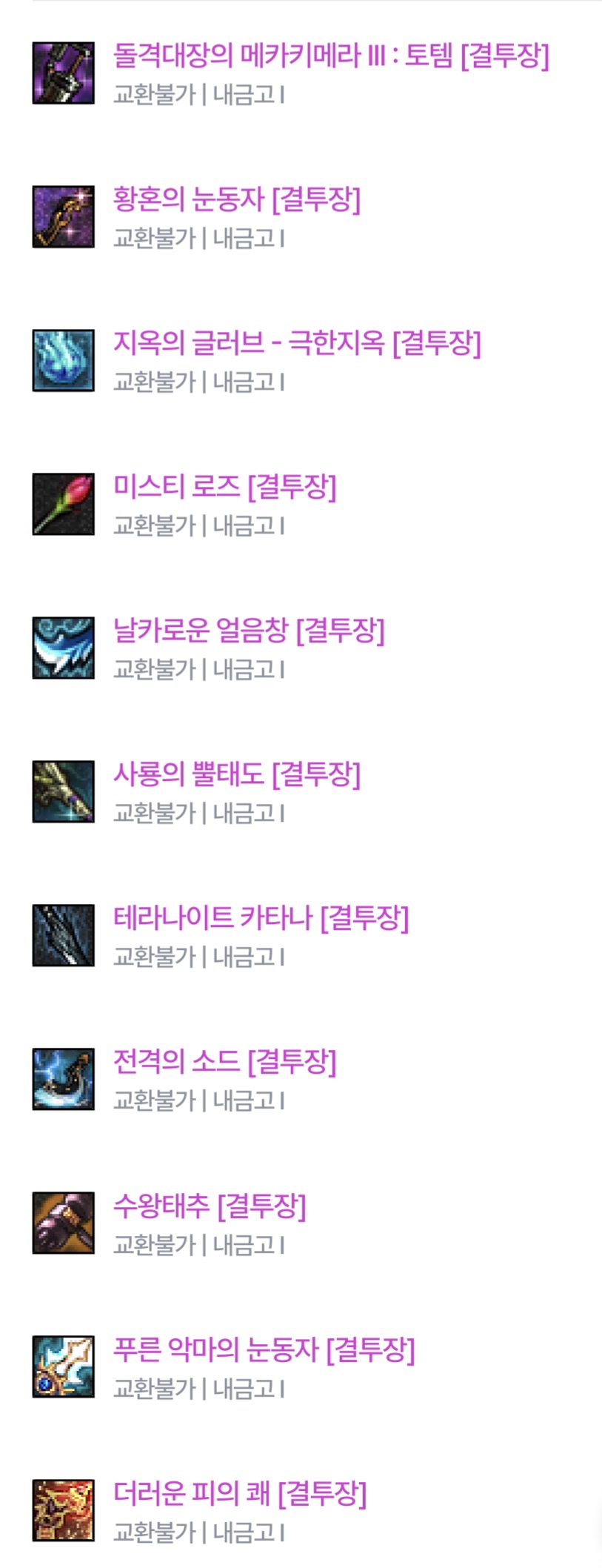Open 전격의 소드 [결투장] item
The height and width of the screenshot is (1568, 602).
tap(224, 1062)
